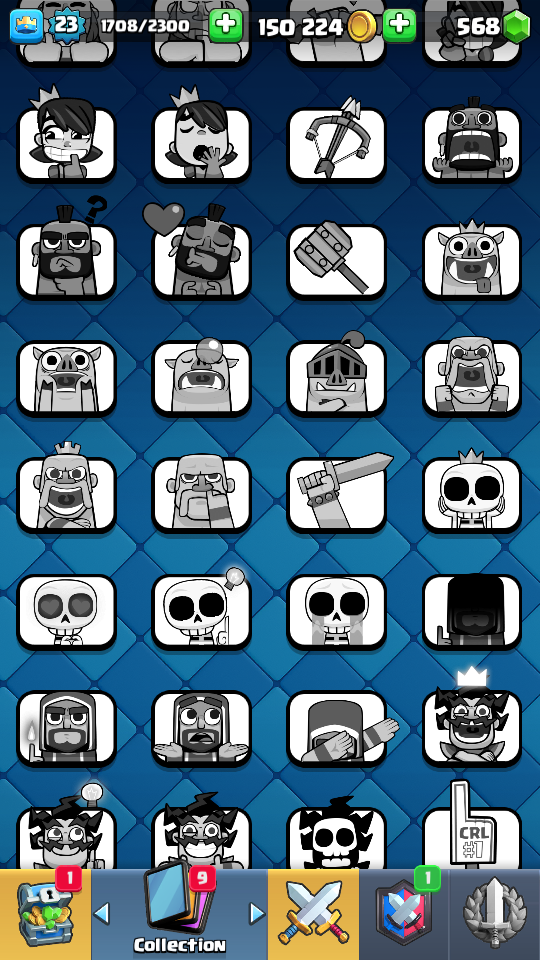The height and width of the screenshot is (960, 540).
Task: Select the skeleton heart eyes emote
Action: tap(66, 611)
